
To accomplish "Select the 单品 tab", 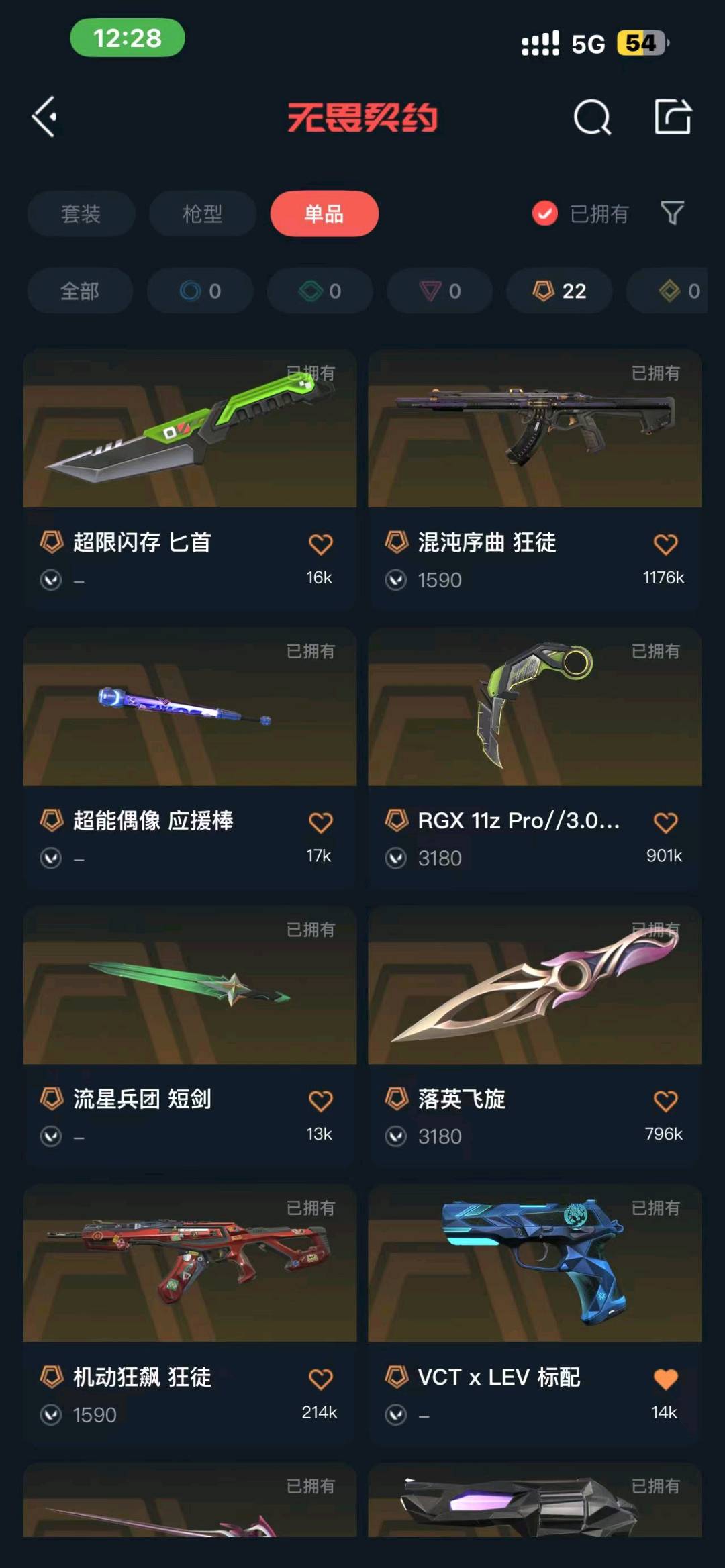I will (x=324, y=213).
